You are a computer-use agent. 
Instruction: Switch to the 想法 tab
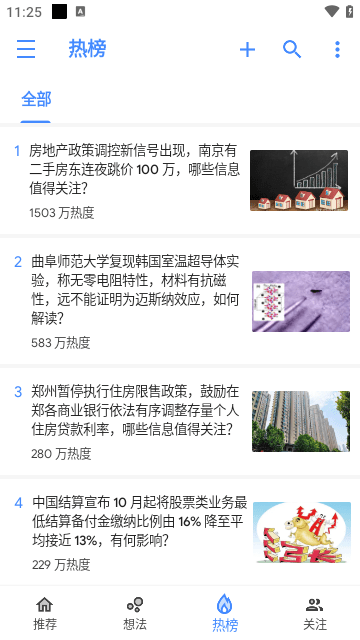pos(135,613)
